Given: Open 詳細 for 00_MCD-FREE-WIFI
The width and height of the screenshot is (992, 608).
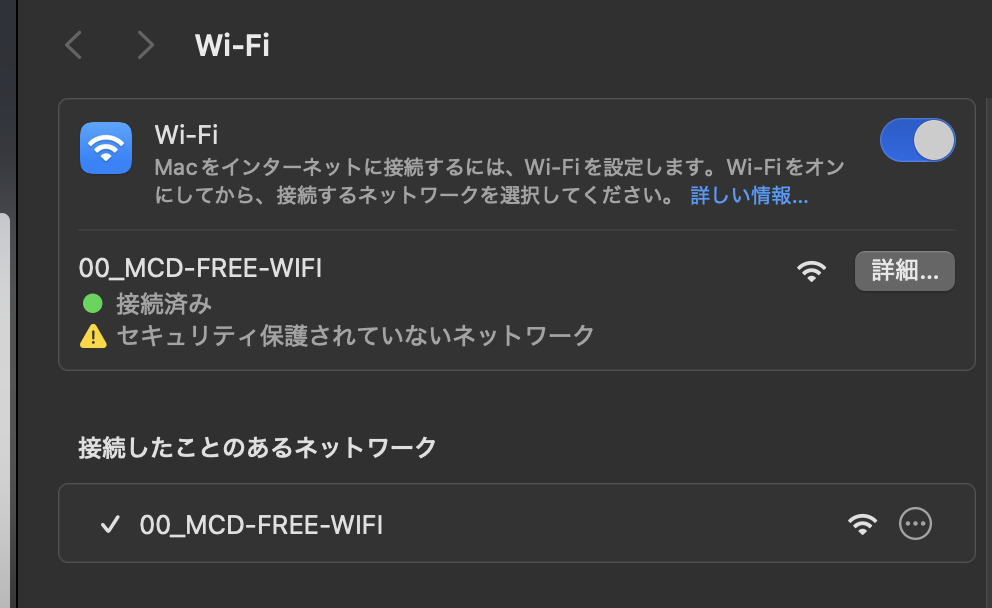Looking at the screenshot, I should pos(904,271).
